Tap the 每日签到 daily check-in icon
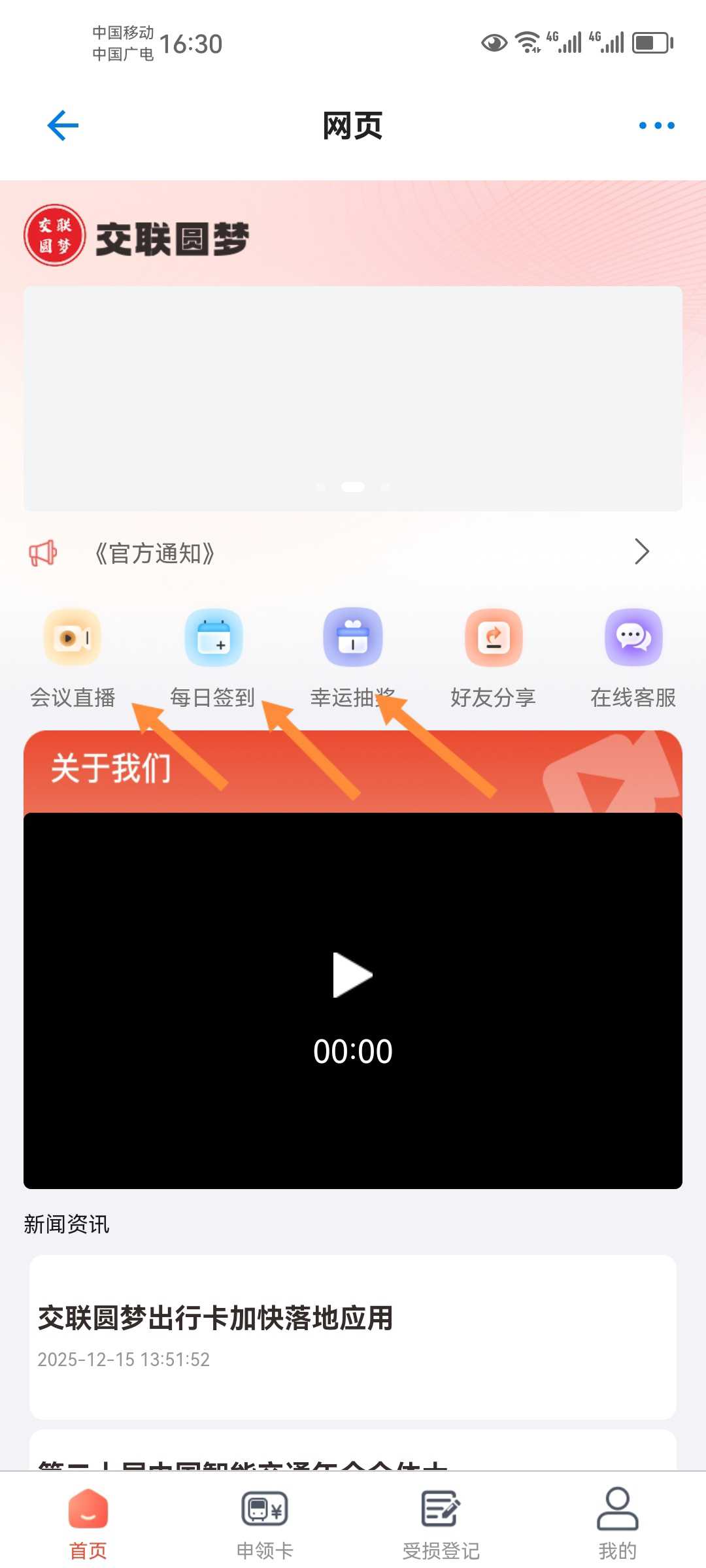This screenshot has height=1568, width=706. (x=212, y=638)
